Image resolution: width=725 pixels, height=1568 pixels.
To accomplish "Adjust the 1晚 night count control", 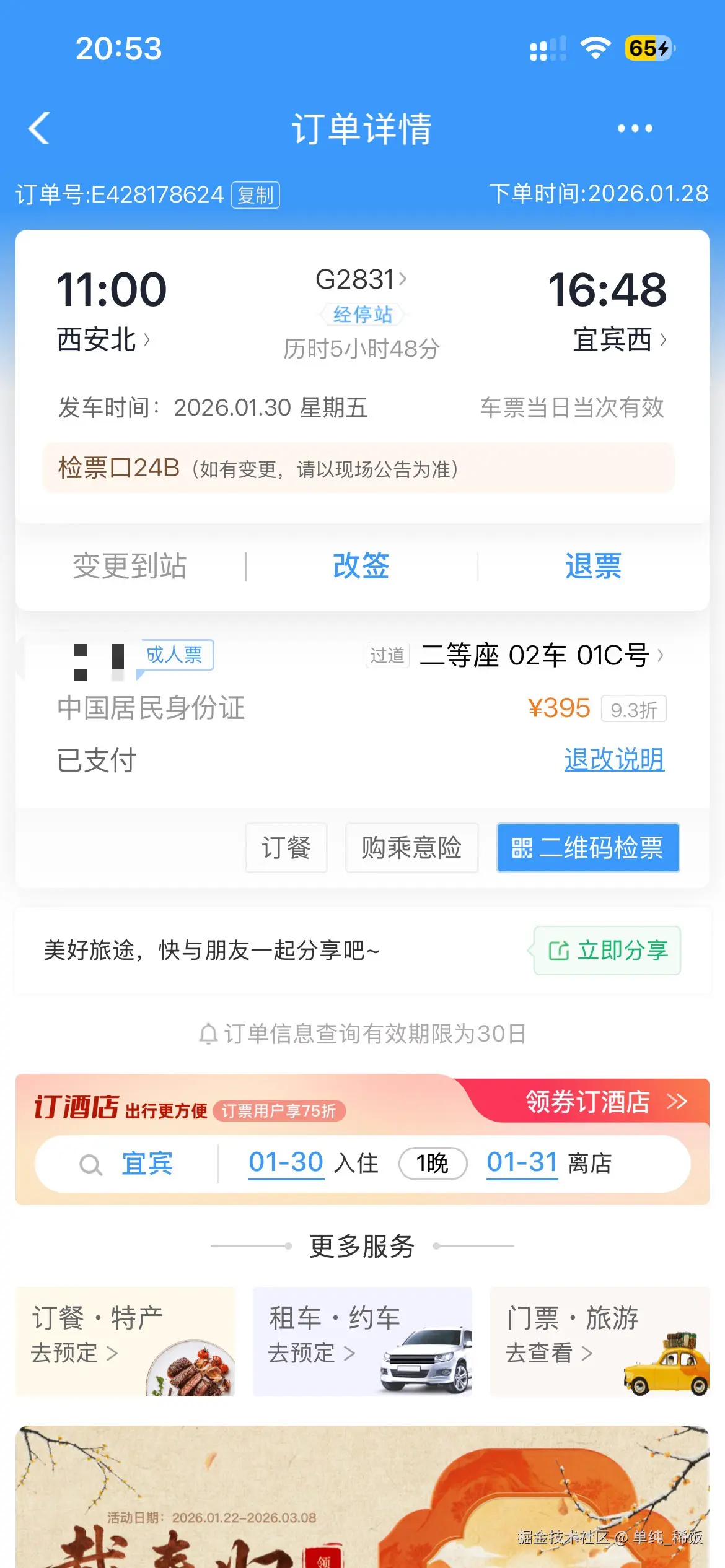I will pyautogui.click(x=433, y=1164).
